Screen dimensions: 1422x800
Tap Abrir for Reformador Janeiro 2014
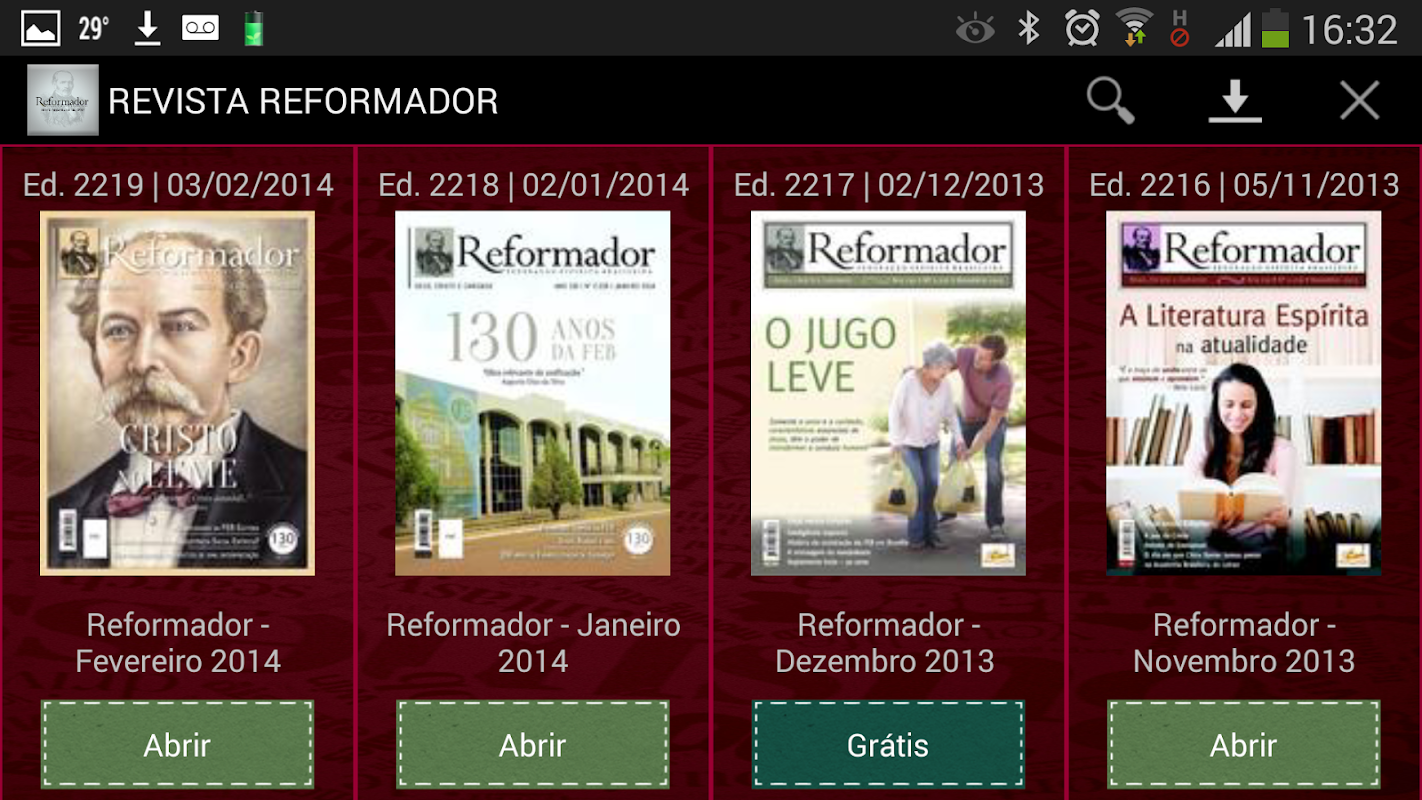[x=533, y=745]
